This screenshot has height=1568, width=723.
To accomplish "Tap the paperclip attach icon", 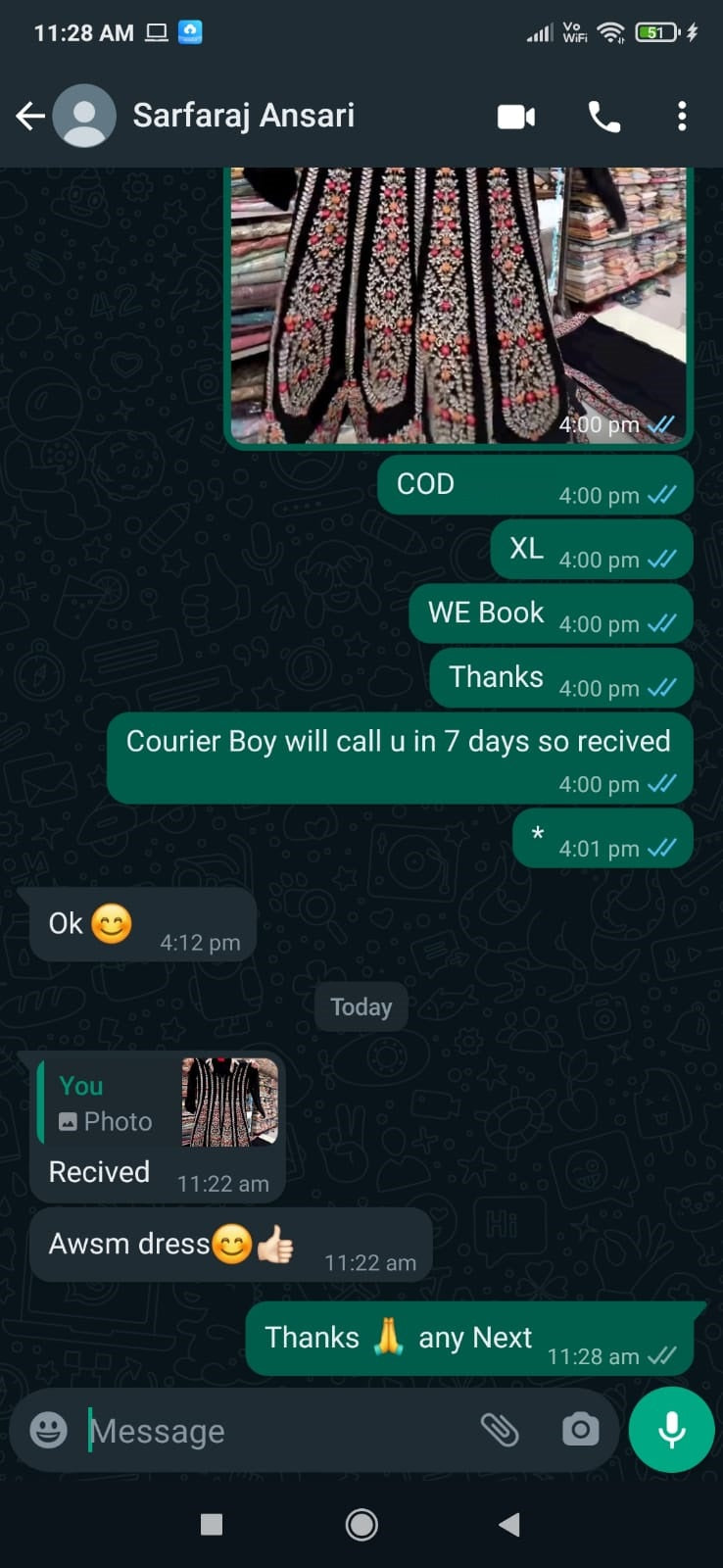I will tap(500, 1430).
